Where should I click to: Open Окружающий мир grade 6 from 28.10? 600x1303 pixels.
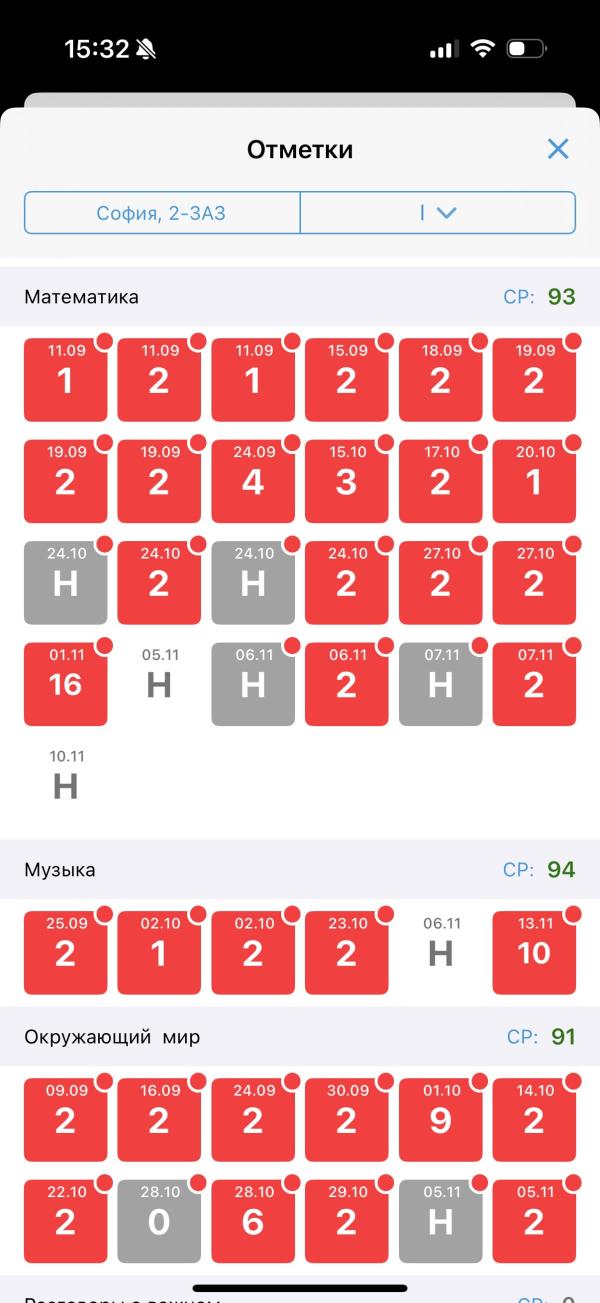253,1222
